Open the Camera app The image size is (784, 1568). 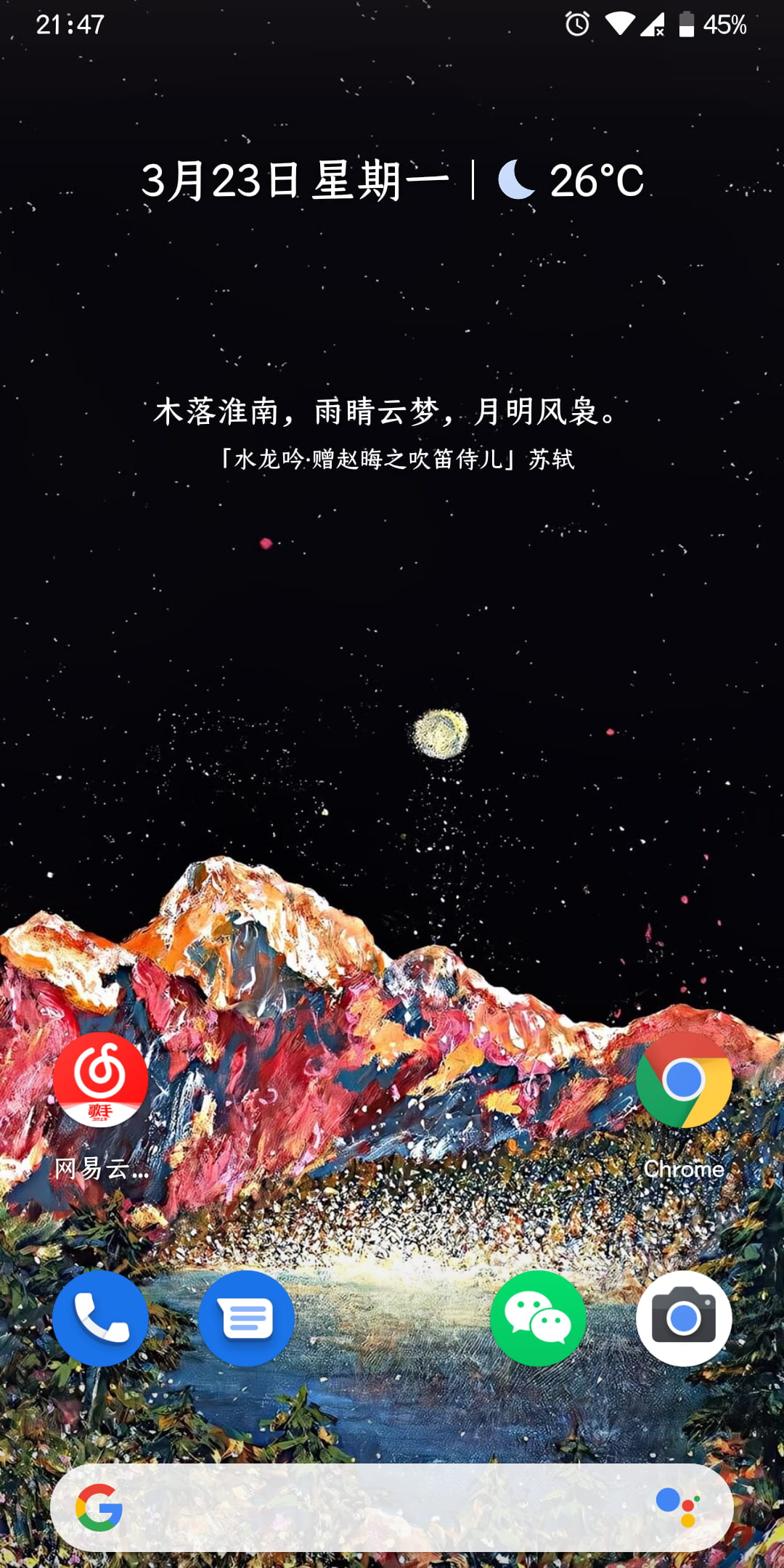click(x=683, y=1318)
